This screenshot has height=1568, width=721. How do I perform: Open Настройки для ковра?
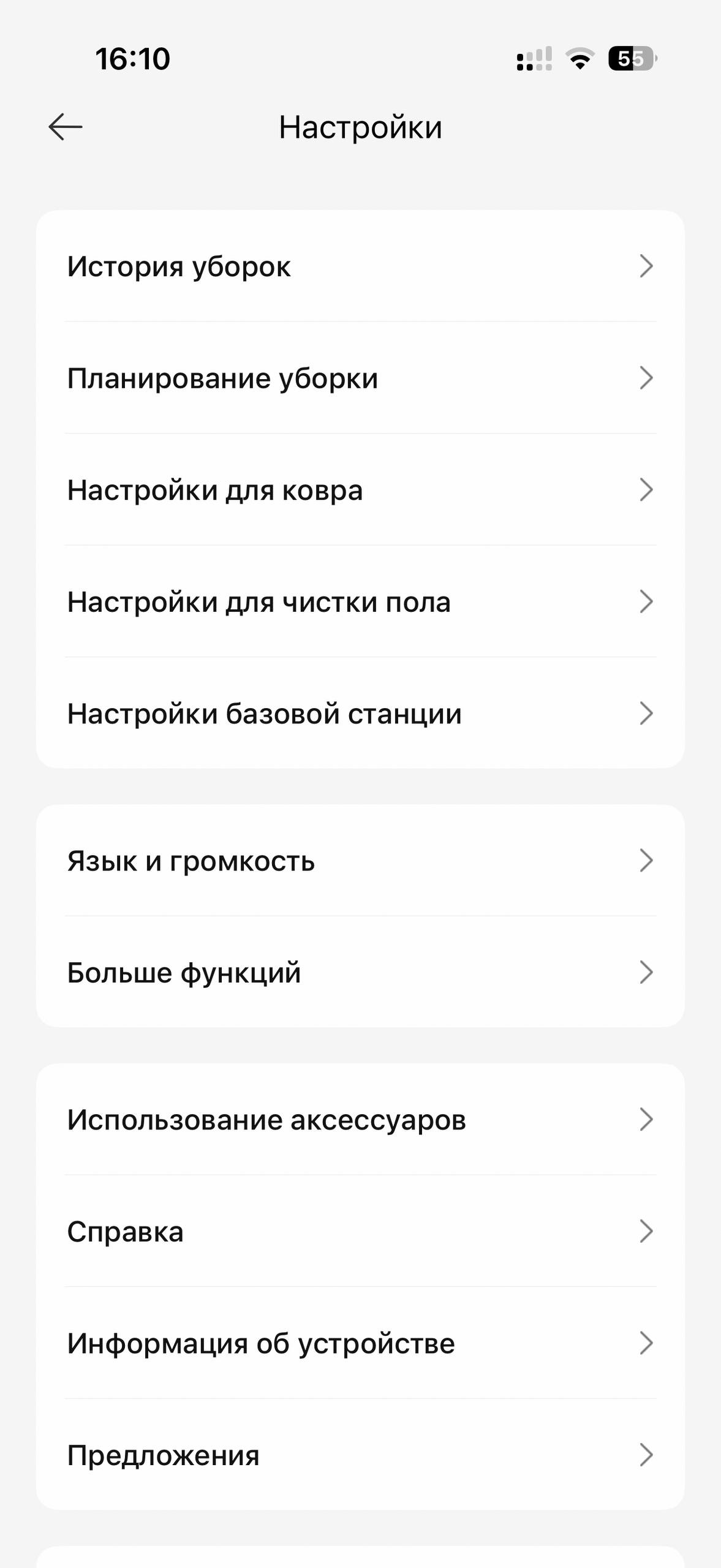[360, 490]
